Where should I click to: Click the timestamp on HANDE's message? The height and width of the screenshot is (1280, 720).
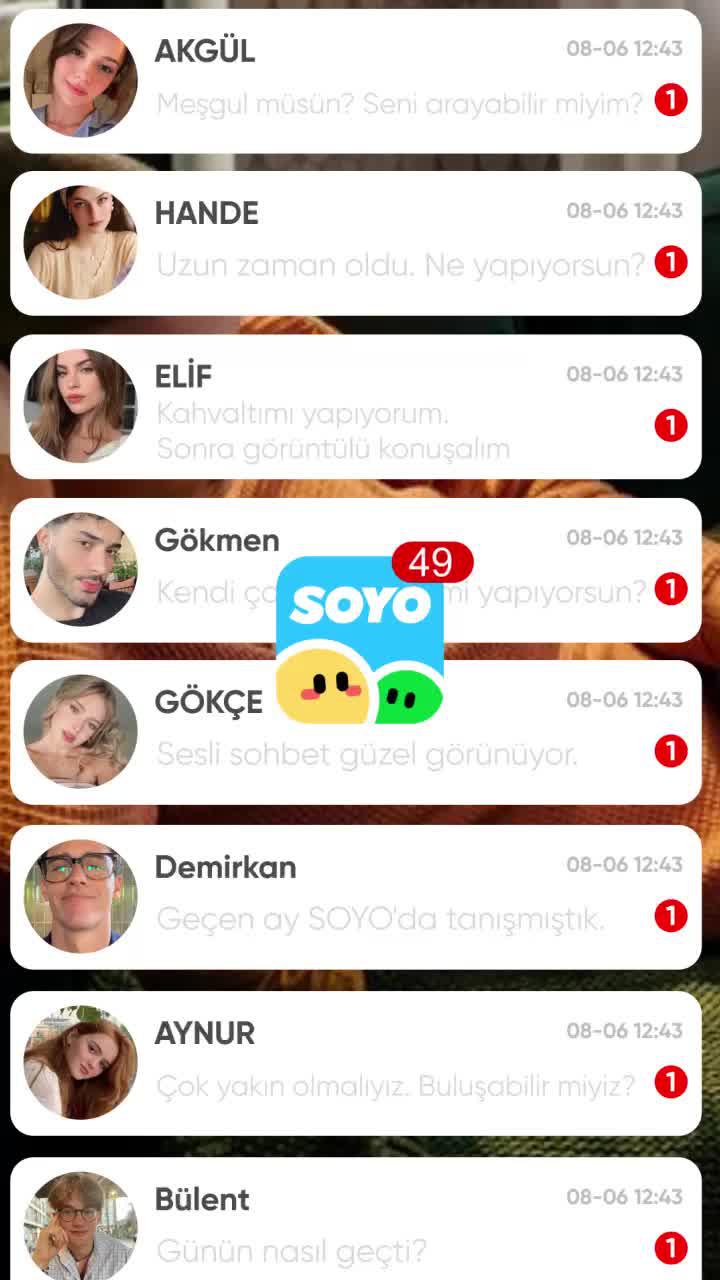tap(624, 211)
